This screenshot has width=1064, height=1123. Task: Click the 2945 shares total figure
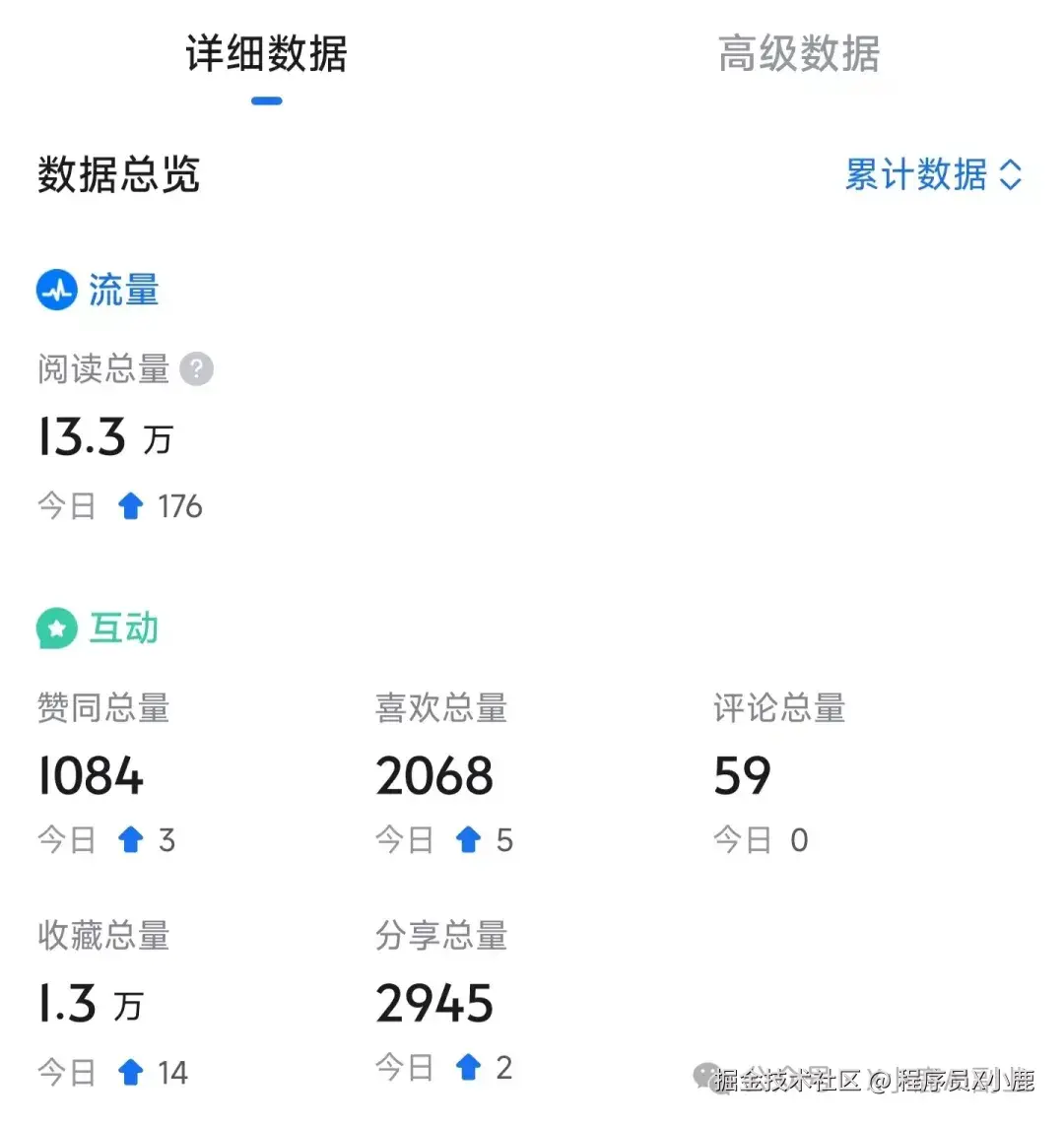pos(434,1002)
